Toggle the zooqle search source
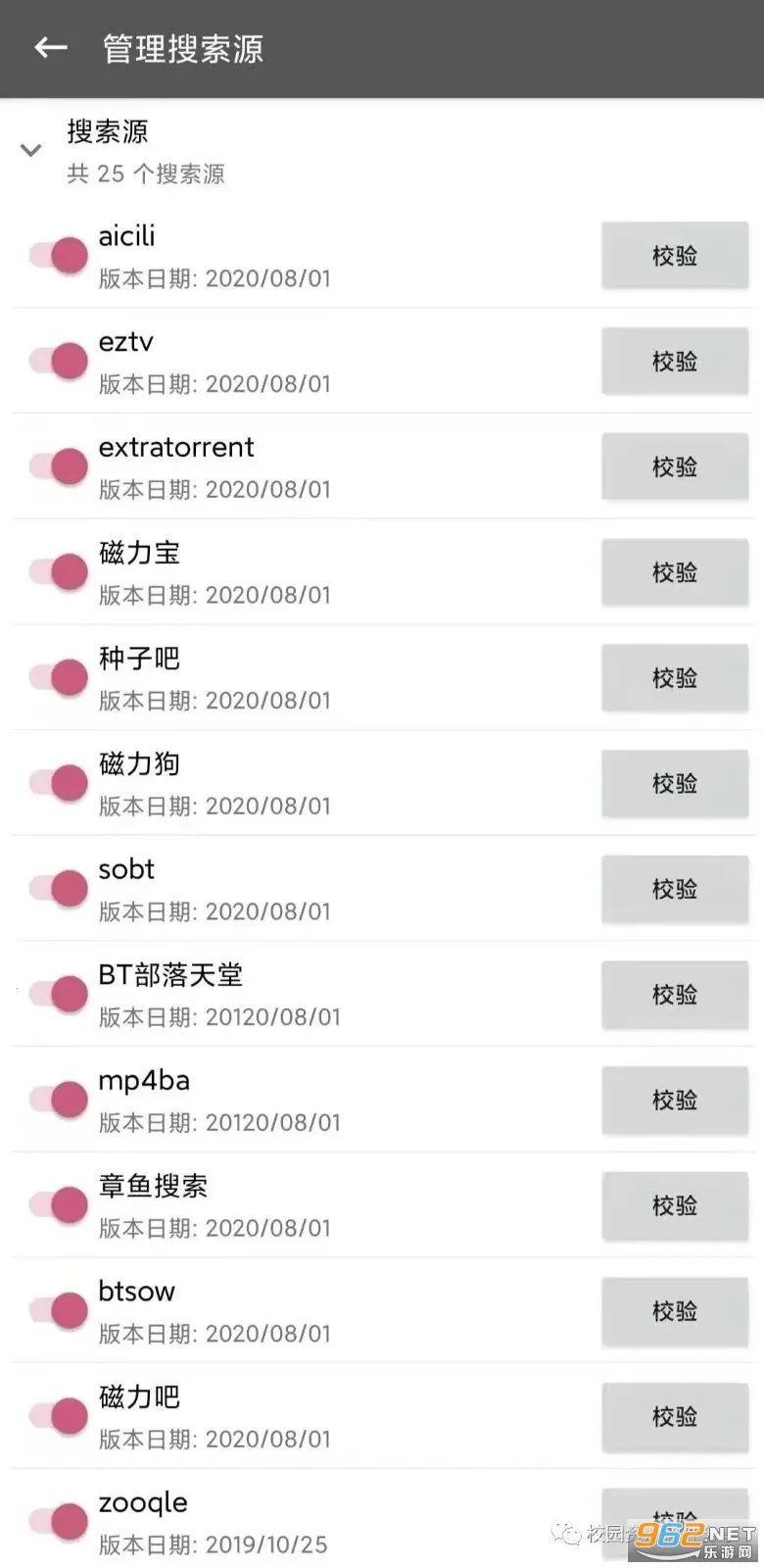This screenshot has height=1568, width=764. tap(59, 1522)
